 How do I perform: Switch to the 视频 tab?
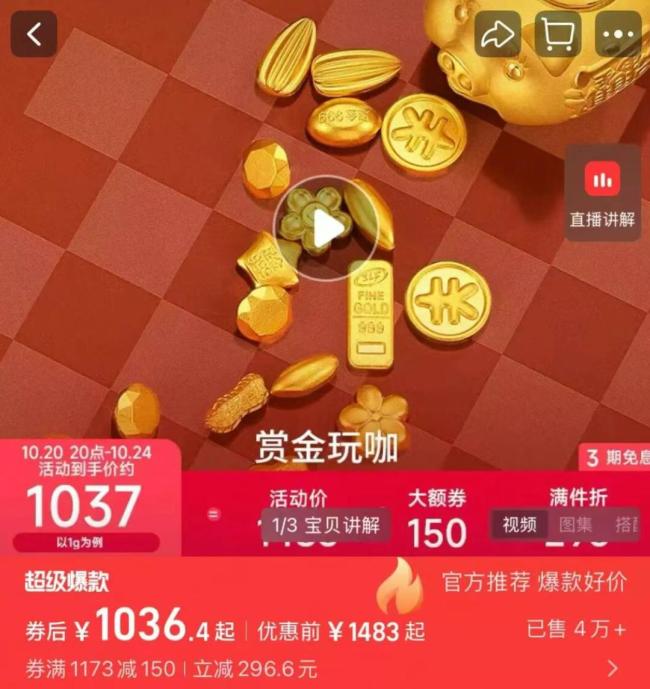pyautogui.click(x=519, y=525)
